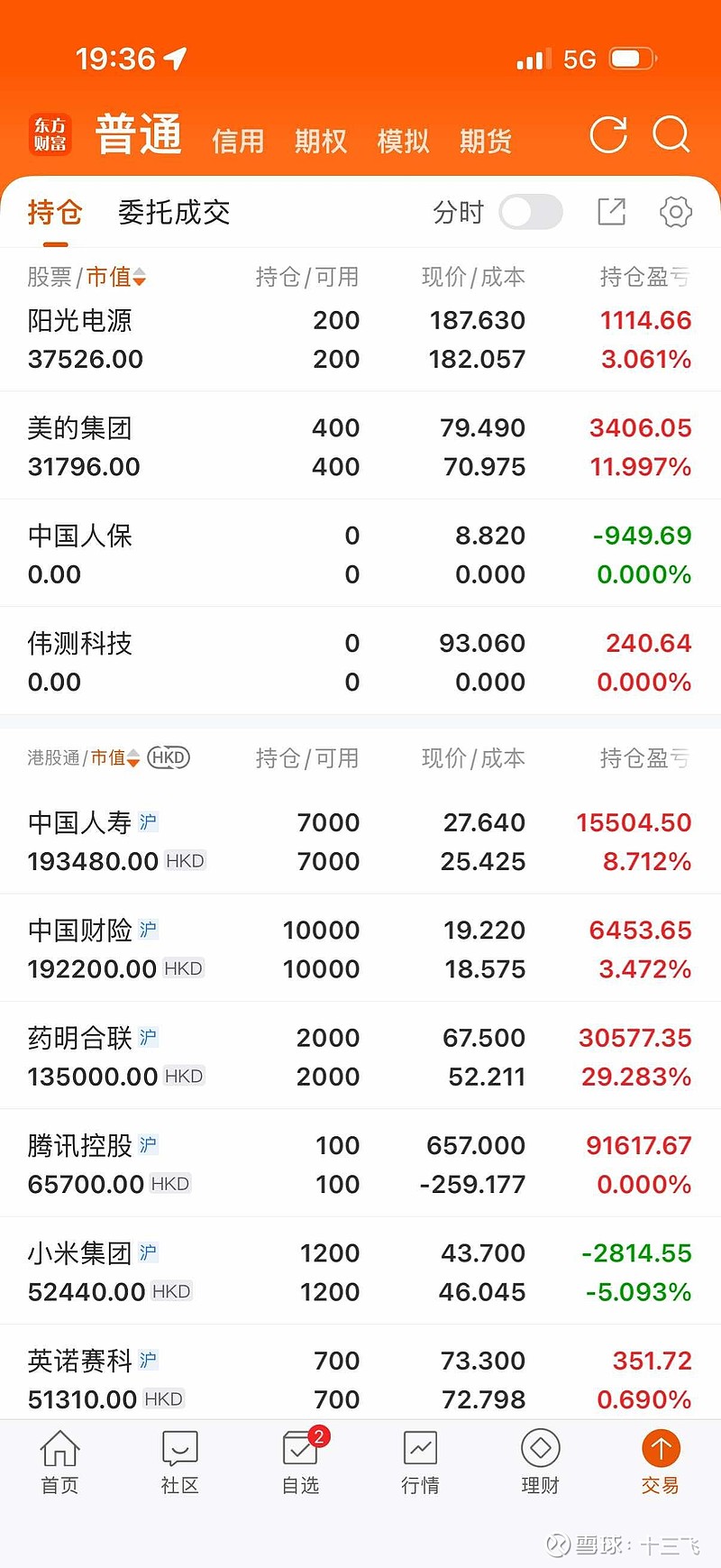The image size is (721, 1568).
Task: Tap the share/export icon near 分时
Action: (611, 212)
